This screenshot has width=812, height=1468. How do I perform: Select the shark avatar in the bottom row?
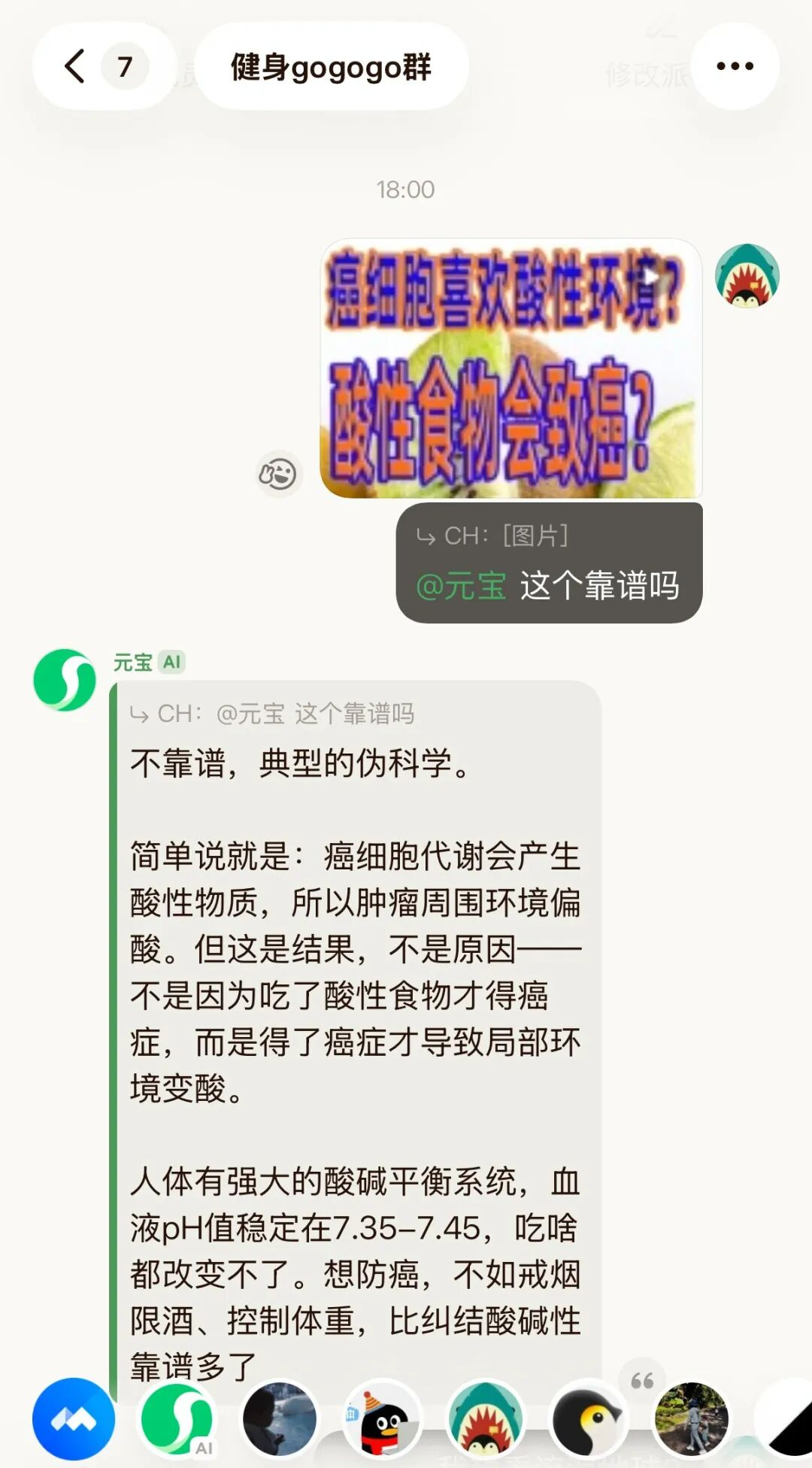click(485, 1420)
